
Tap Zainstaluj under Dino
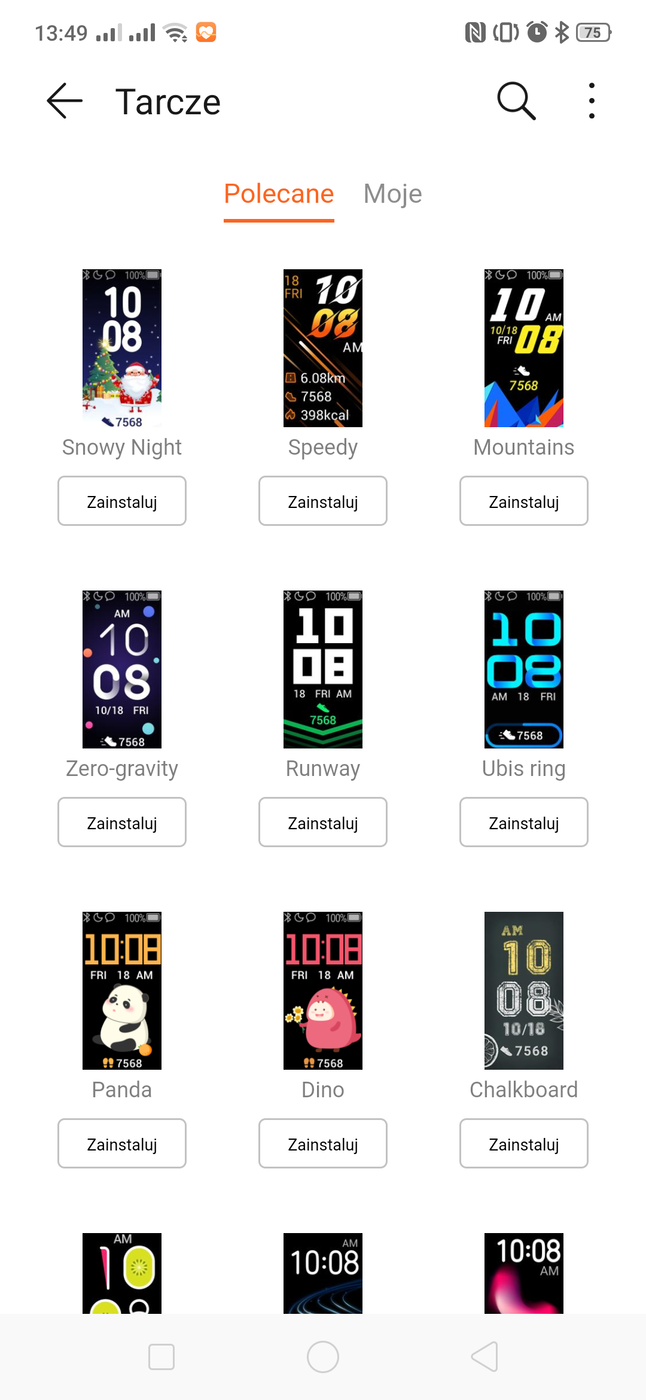click(323, 1144)
